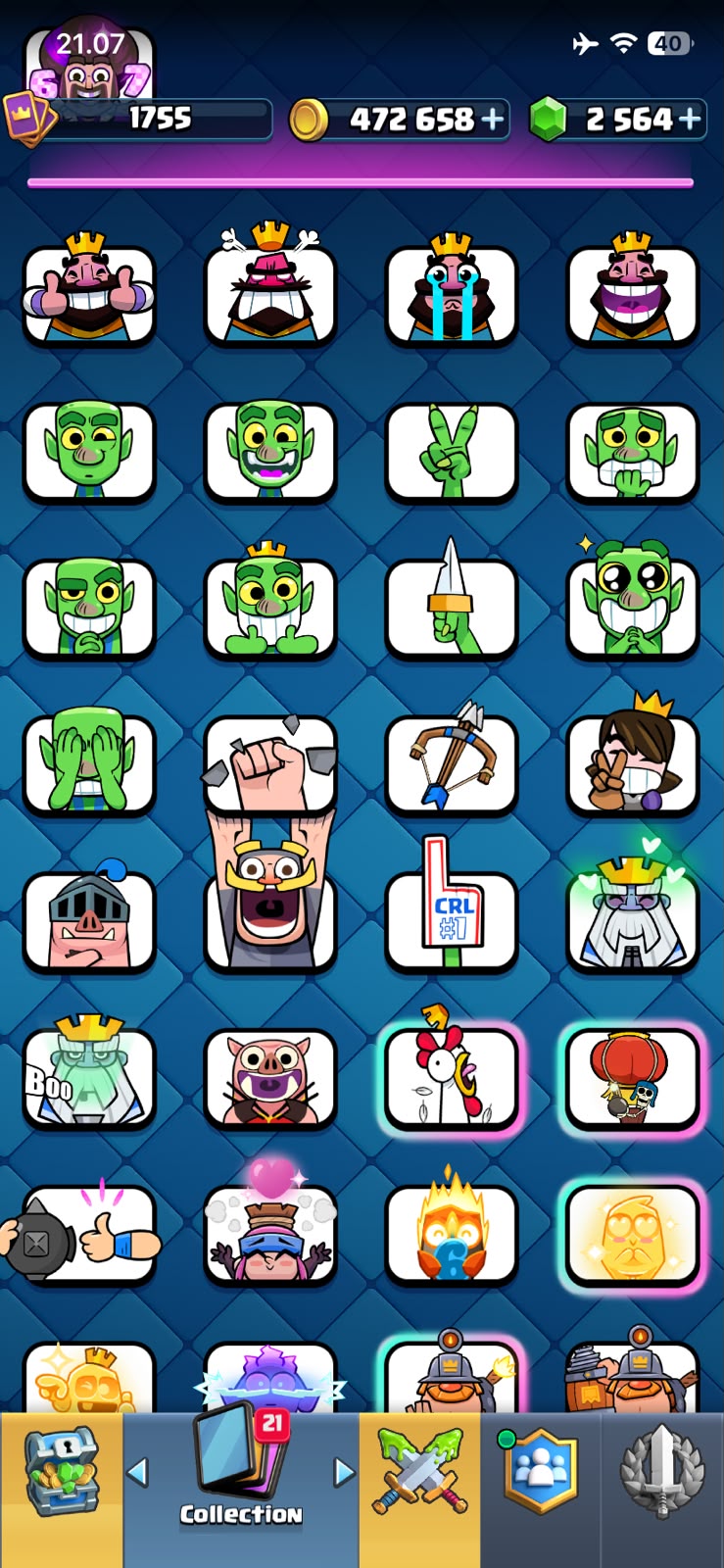Select the chicken emote
Screen dimensions: 724x1568
(x=452, y=1075)
